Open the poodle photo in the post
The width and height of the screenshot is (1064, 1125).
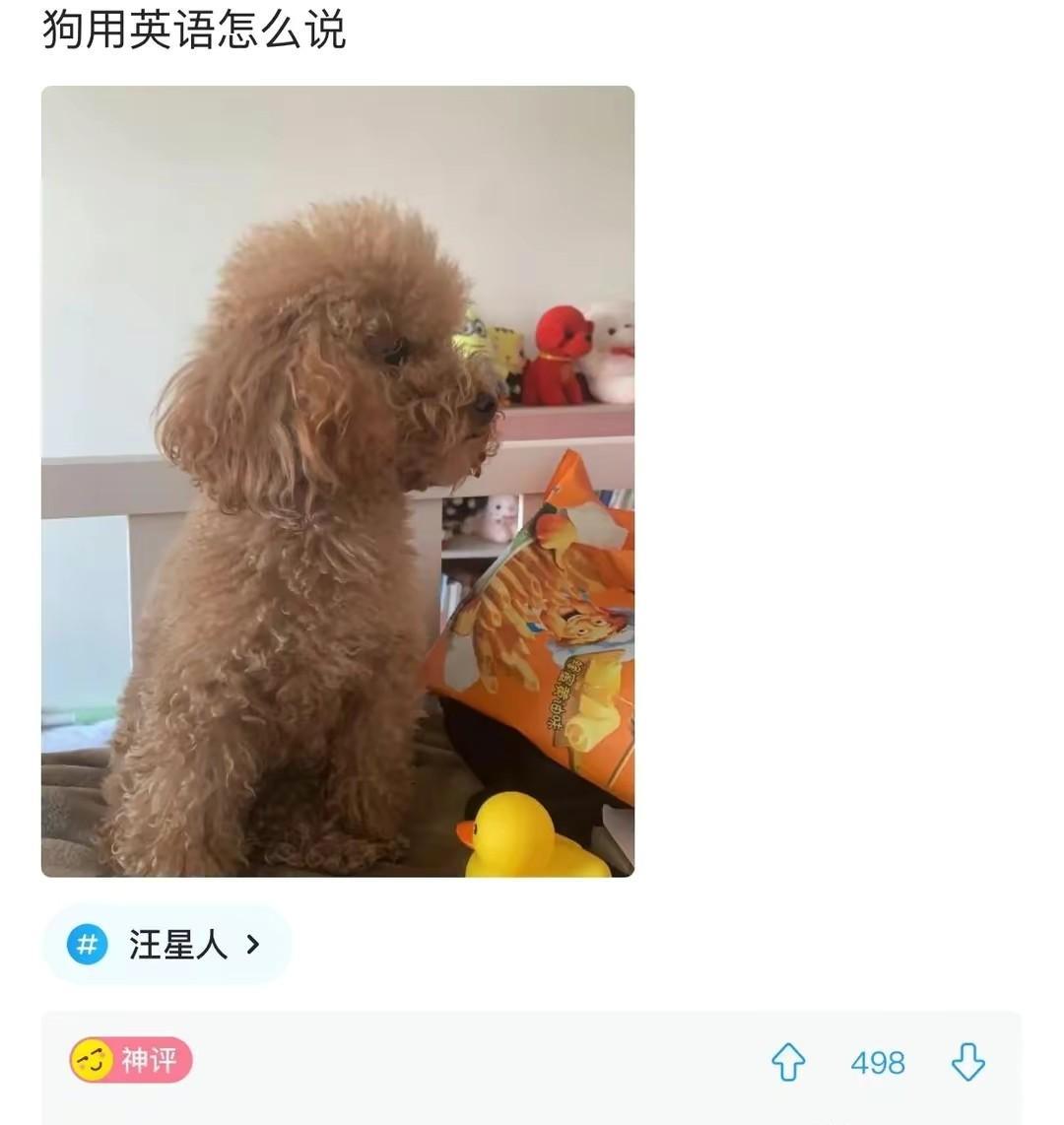coord(337,481)
